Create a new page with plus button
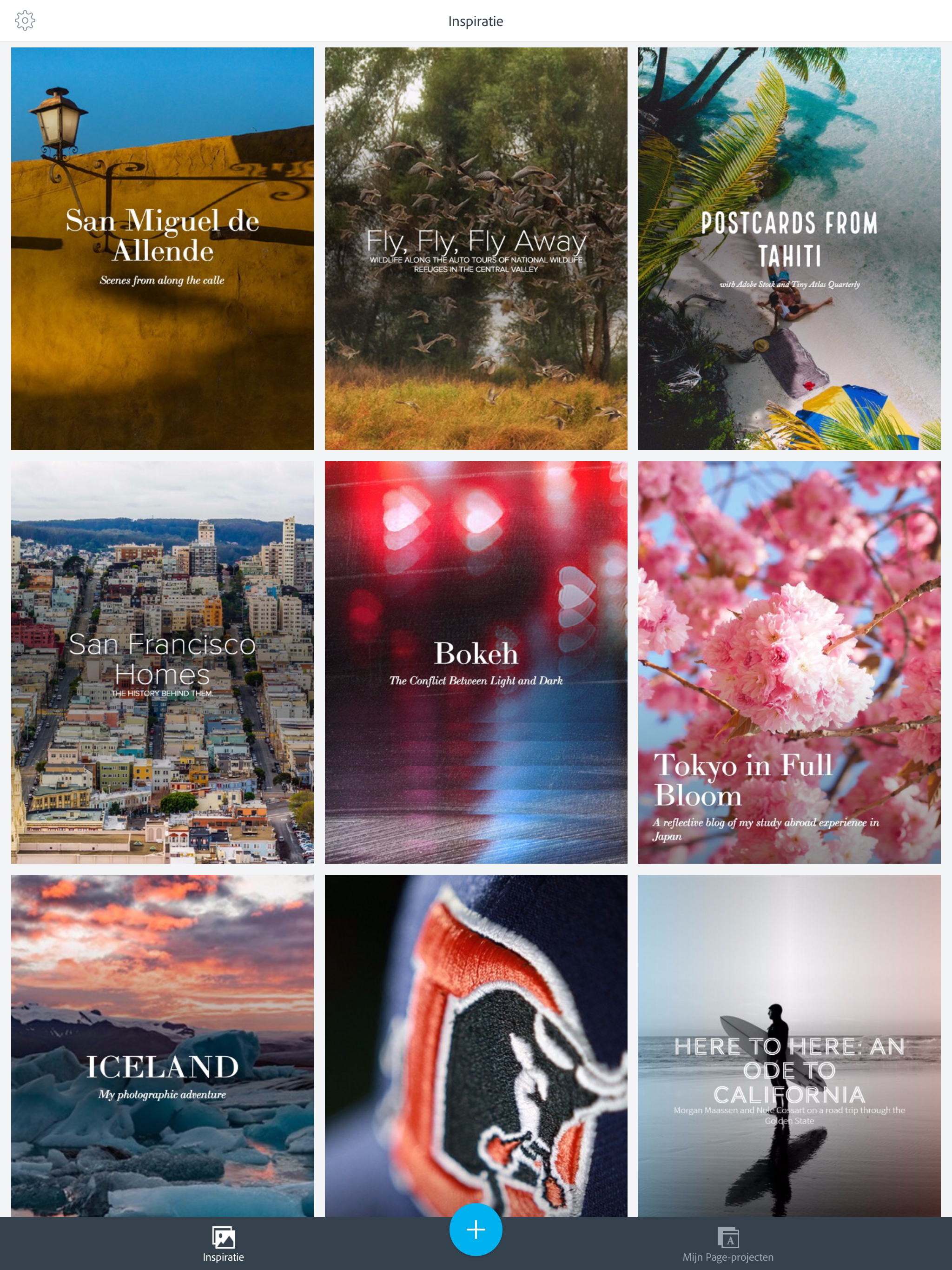 click(476, 1229)
